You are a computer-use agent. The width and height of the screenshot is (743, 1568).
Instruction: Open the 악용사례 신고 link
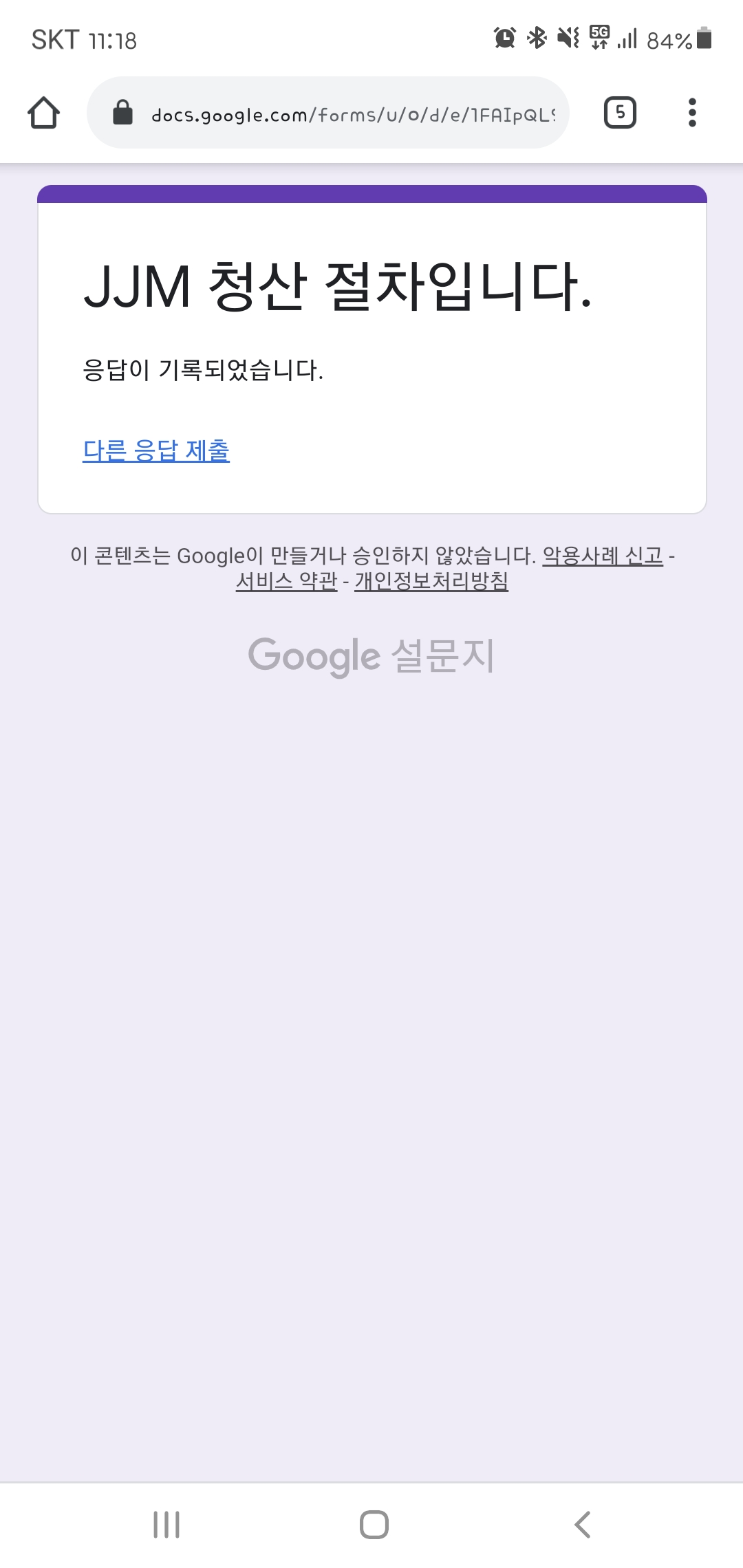coord(603,556)
